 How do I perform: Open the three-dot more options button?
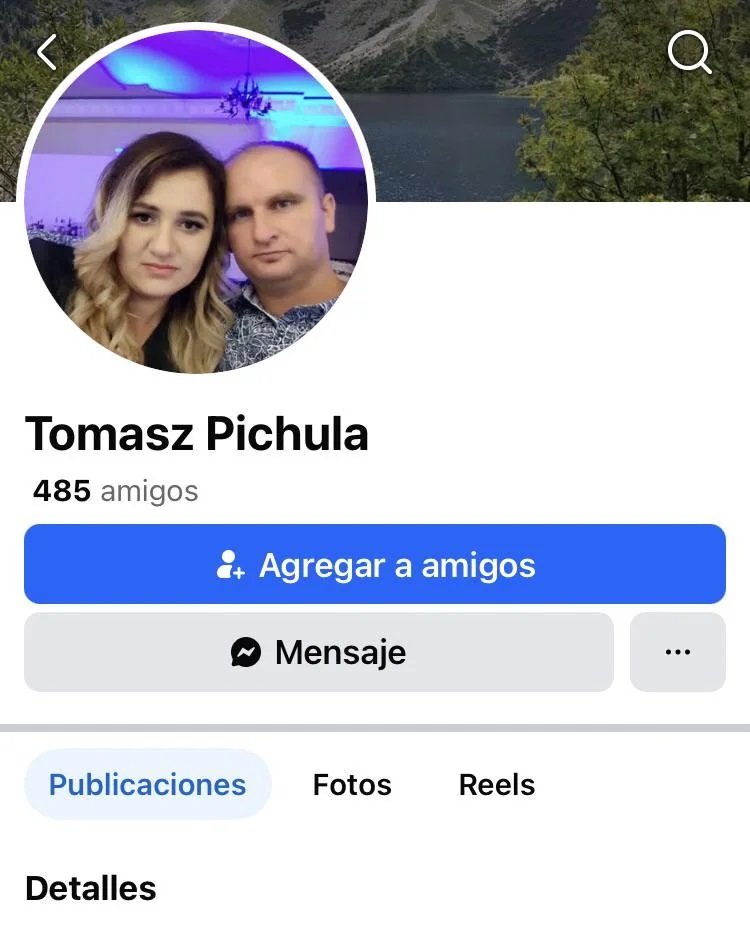tap(677, 653)
